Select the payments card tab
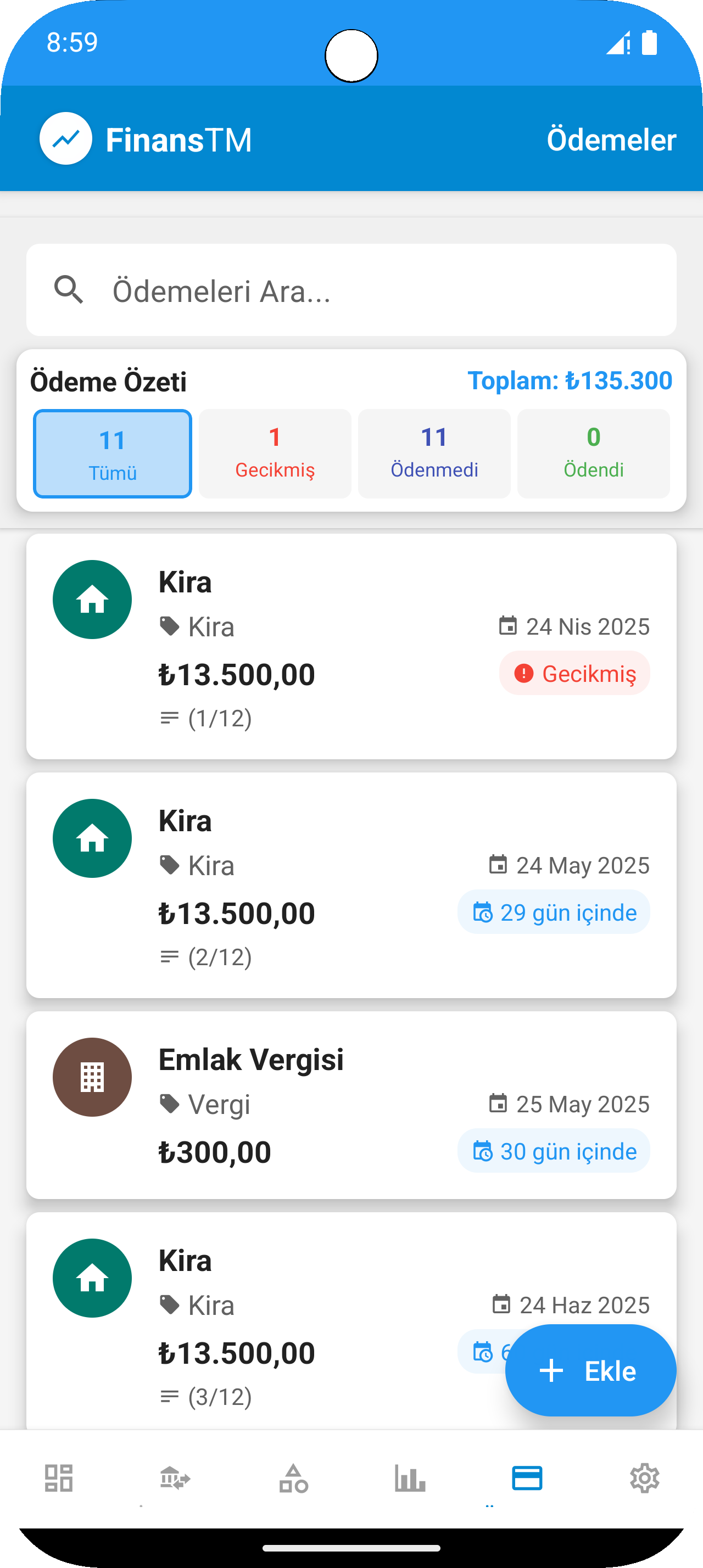Viewport: 703px width, 1568px height. pos(527,1478)
